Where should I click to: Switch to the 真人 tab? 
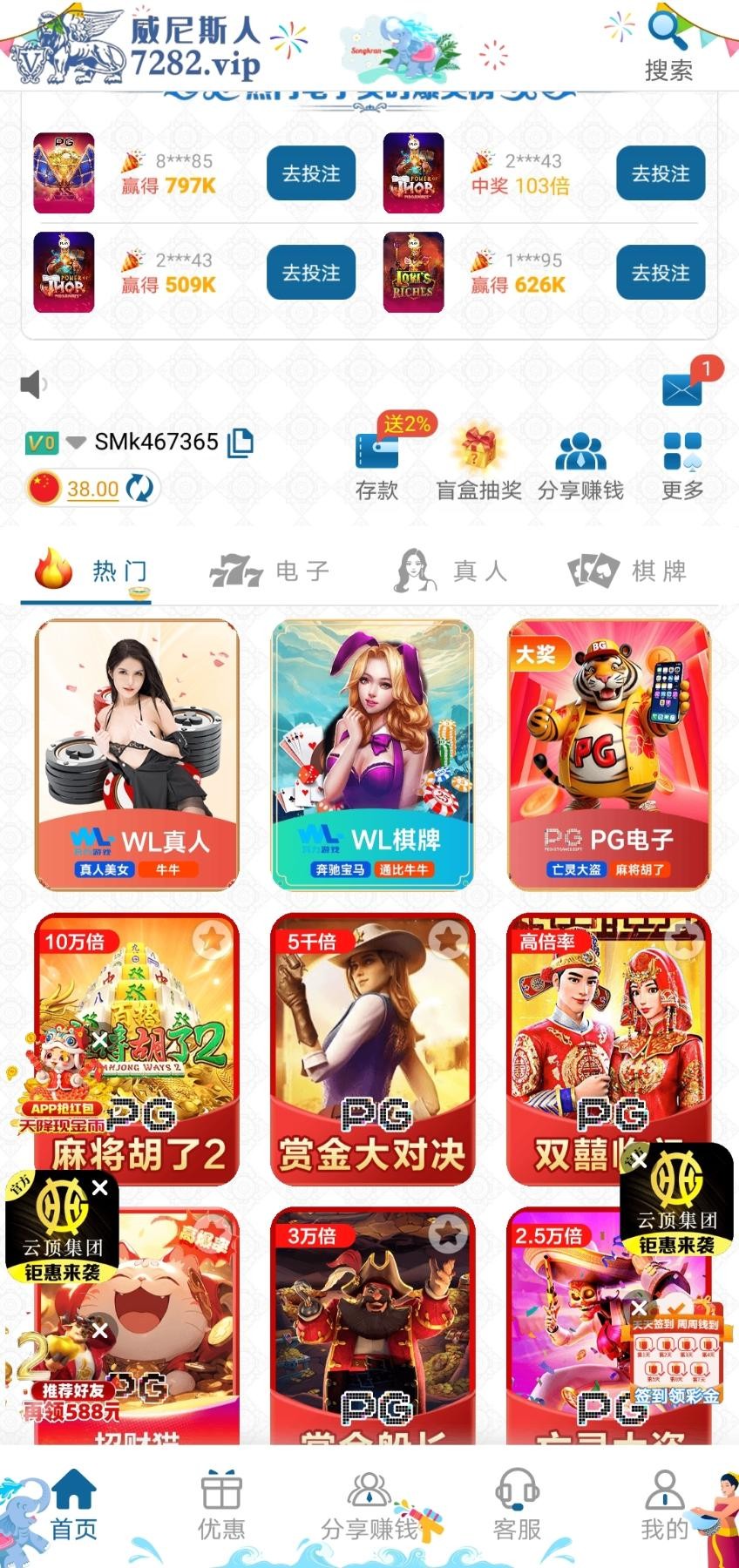pyautogui.click(x=451, y=571)
